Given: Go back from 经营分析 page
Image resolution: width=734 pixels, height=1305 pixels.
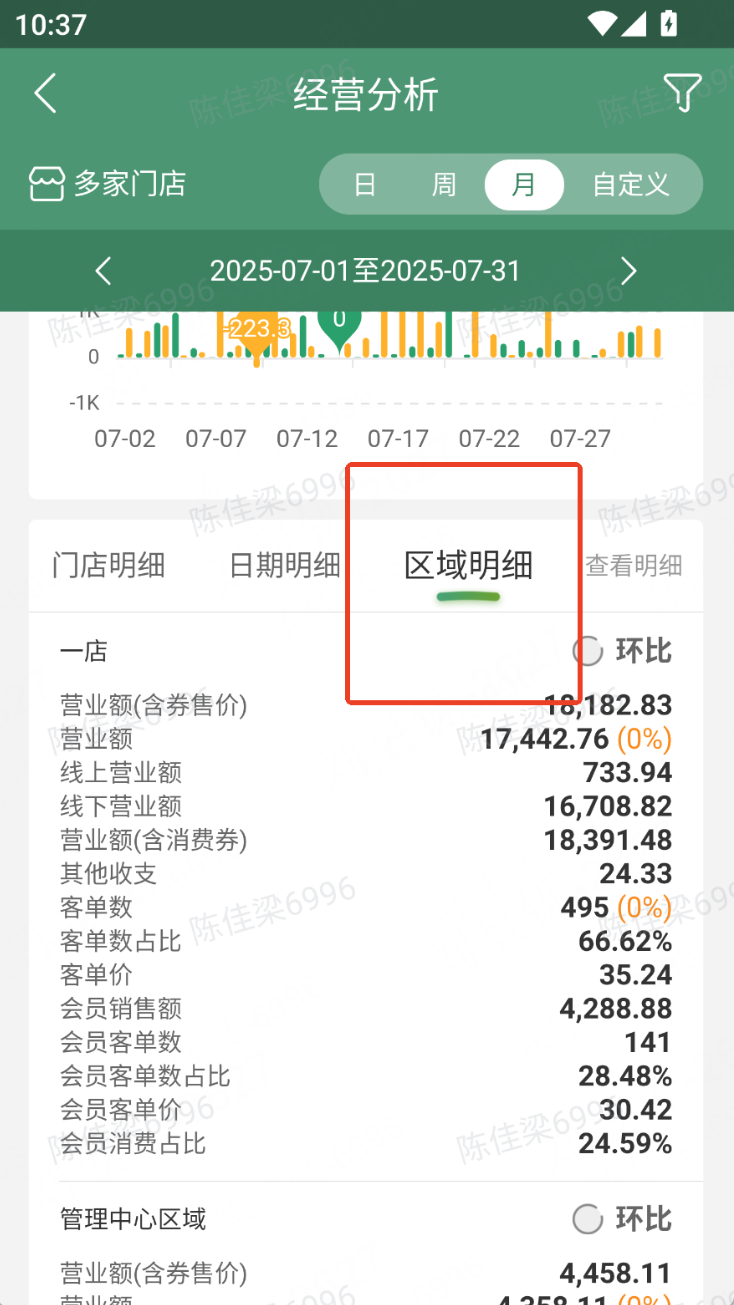Looking at the screenshot, I should click(x=45, y=94).
